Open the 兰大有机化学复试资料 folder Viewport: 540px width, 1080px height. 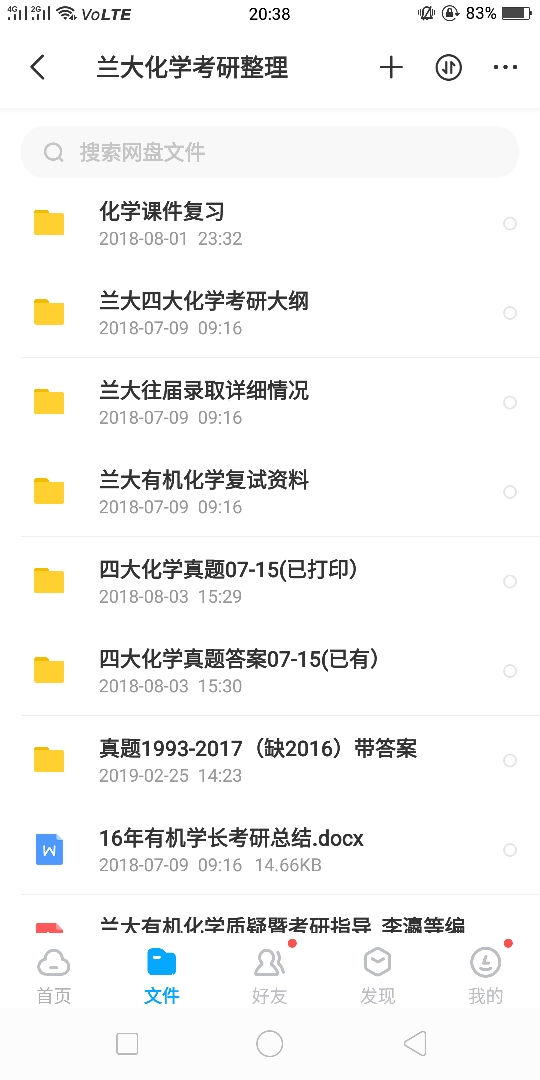click(x=270, y=492)
